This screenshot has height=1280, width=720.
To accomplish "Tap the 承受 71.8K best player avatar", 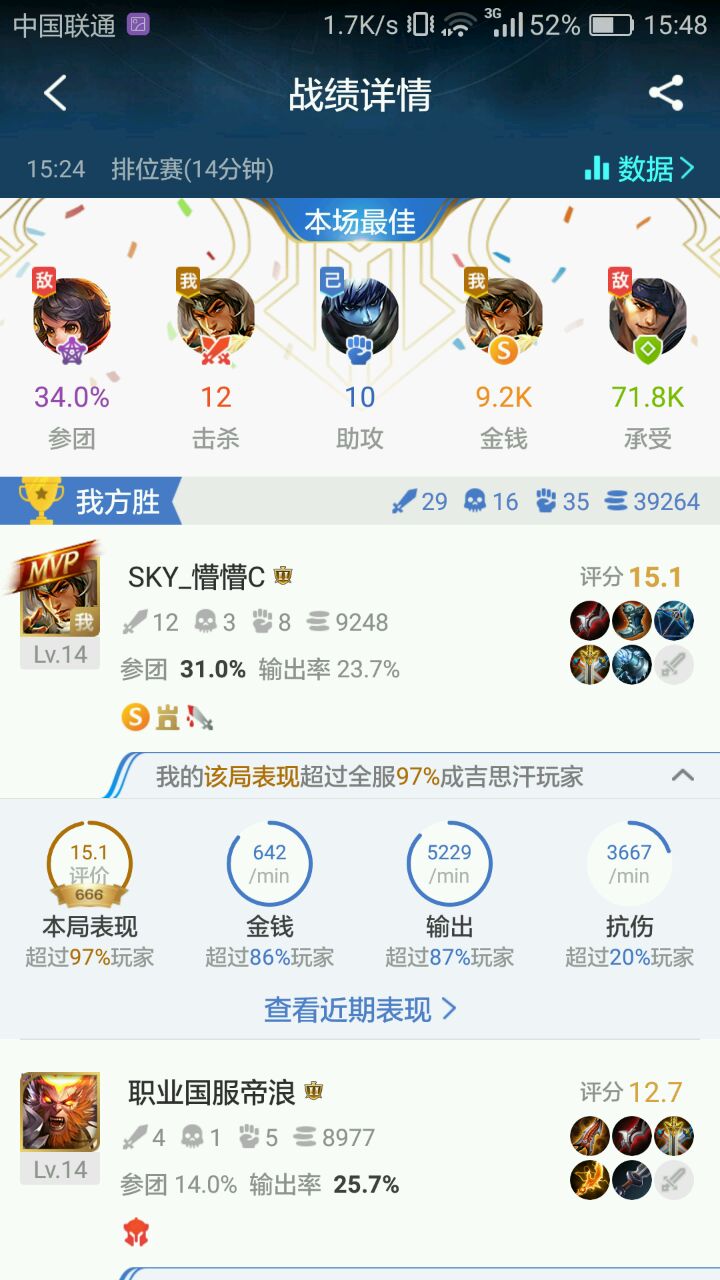I will click(648, 320).
